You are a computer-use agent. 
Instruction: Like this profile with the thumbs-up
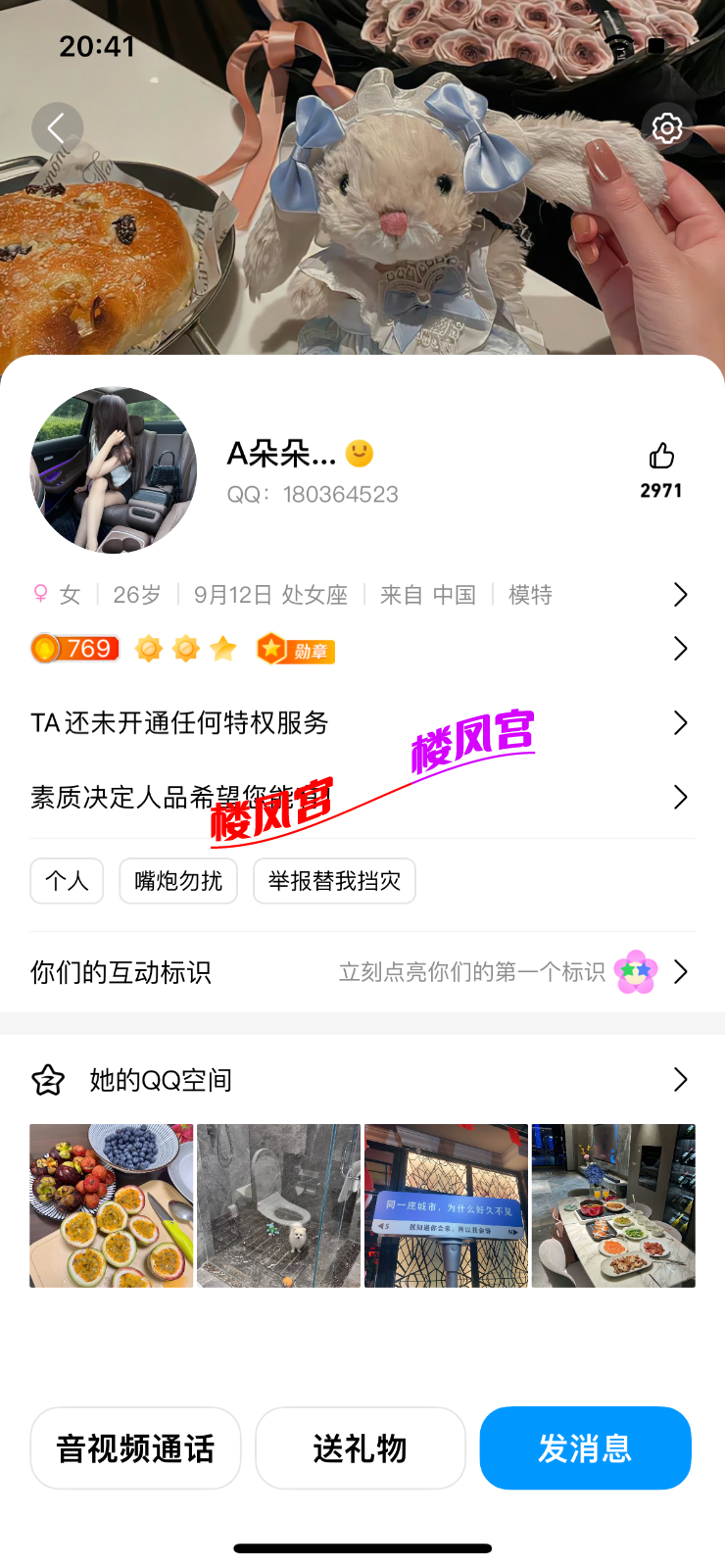(661, 457)
